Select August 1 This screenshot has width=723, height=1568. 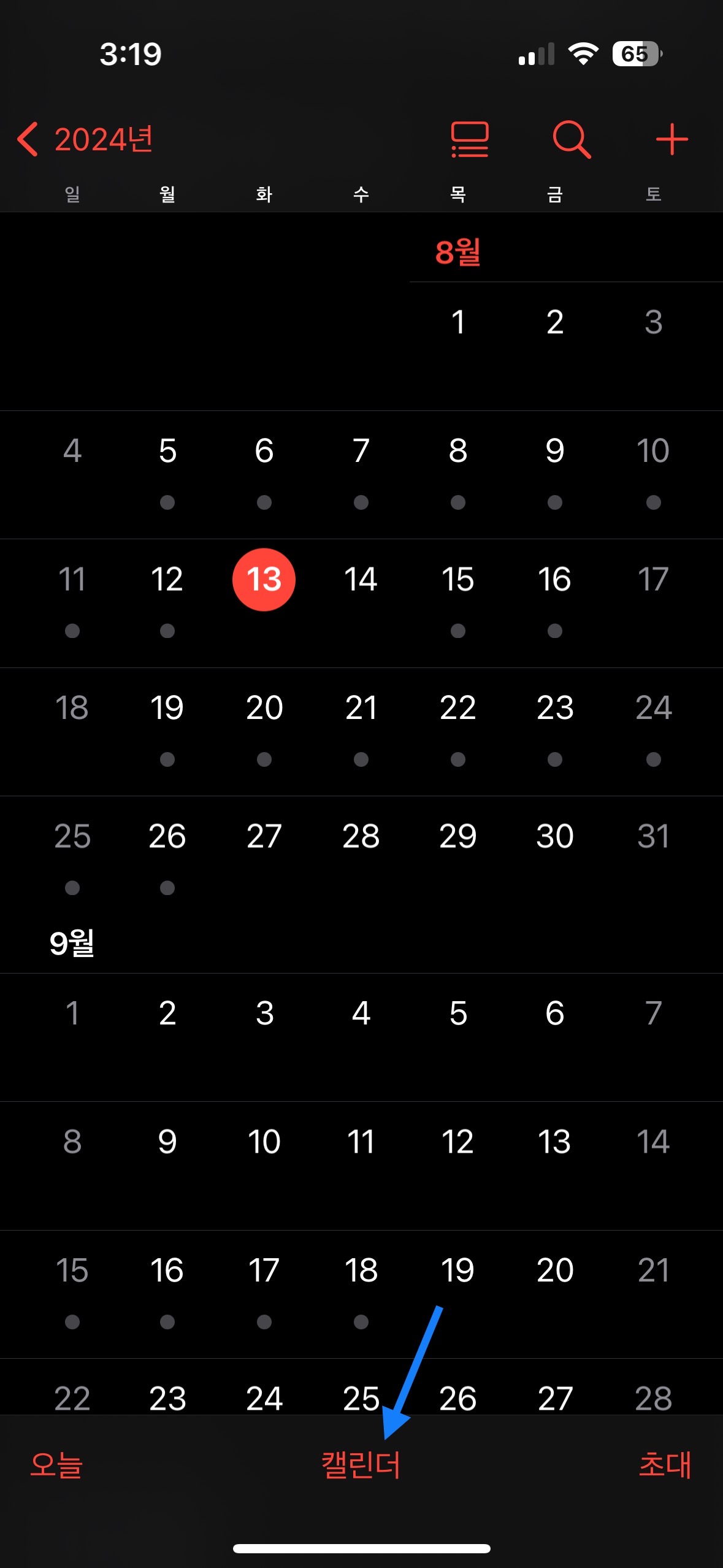(457, 322)
